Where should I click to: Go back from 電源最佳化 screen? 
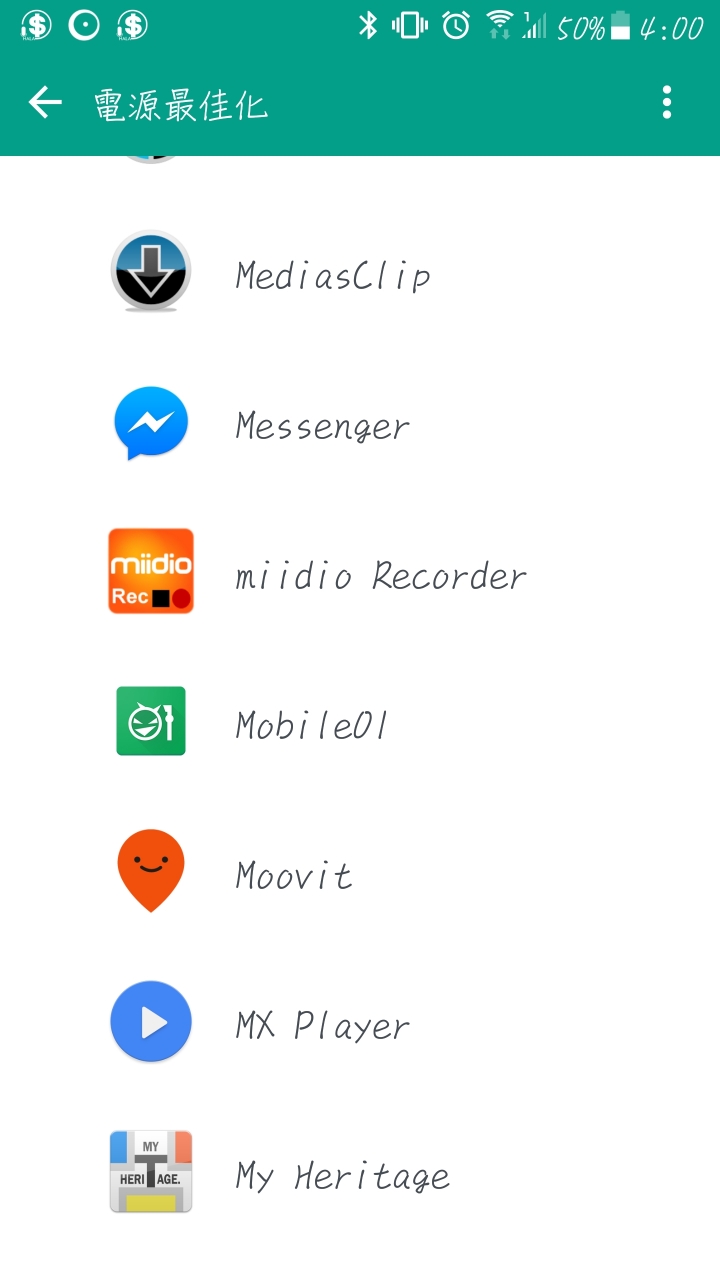click(45, 102)
